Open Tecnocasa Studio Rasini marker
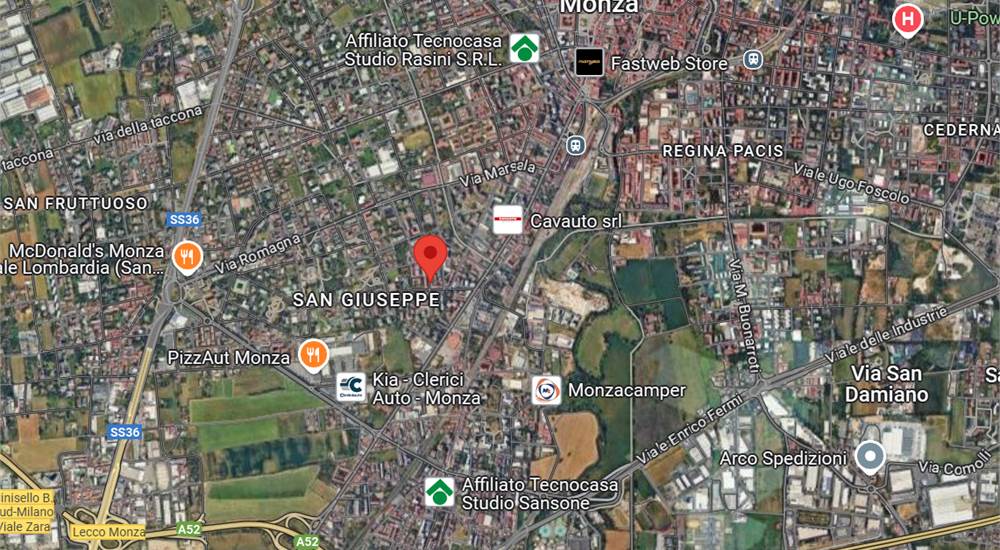Viewport: 1000px width, 550px height. coord(524,48)
